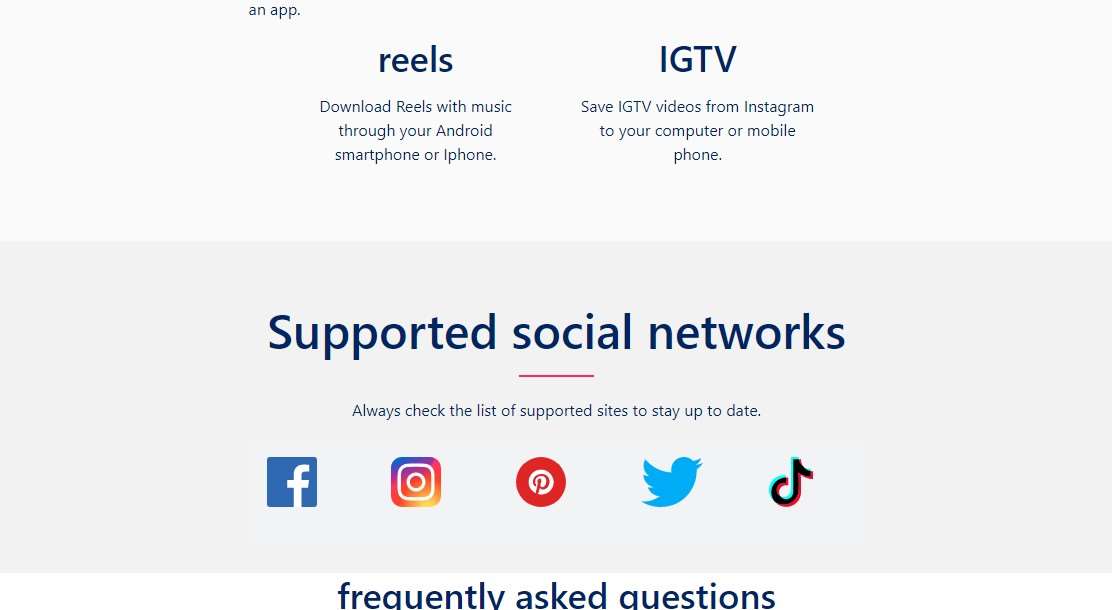This screenshot has width=1112, height=610.
Task: Open the Twitter bird icon
Action: pos(671,482)
